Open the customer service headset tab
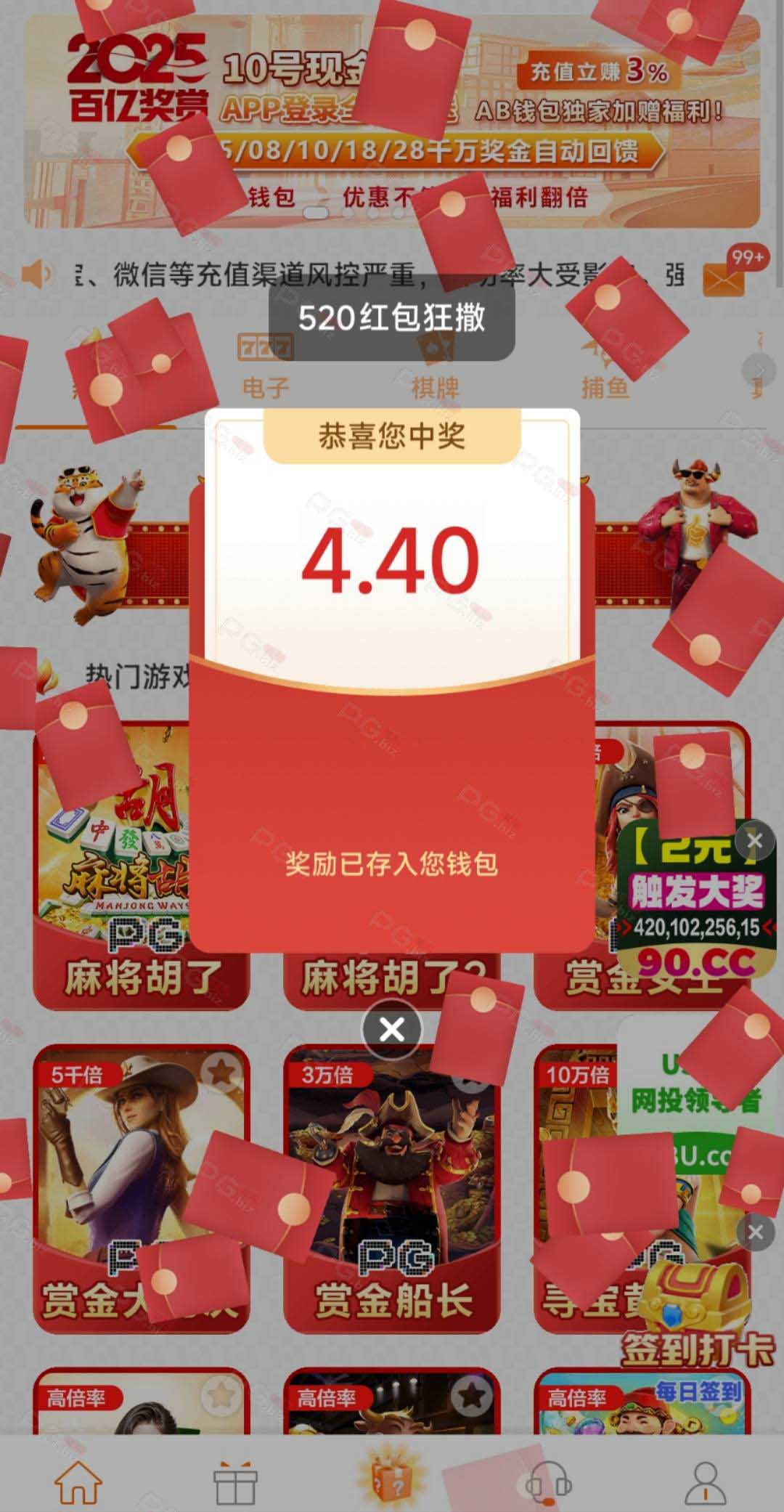This screenshot has width=784, height=1512. 549,1483
